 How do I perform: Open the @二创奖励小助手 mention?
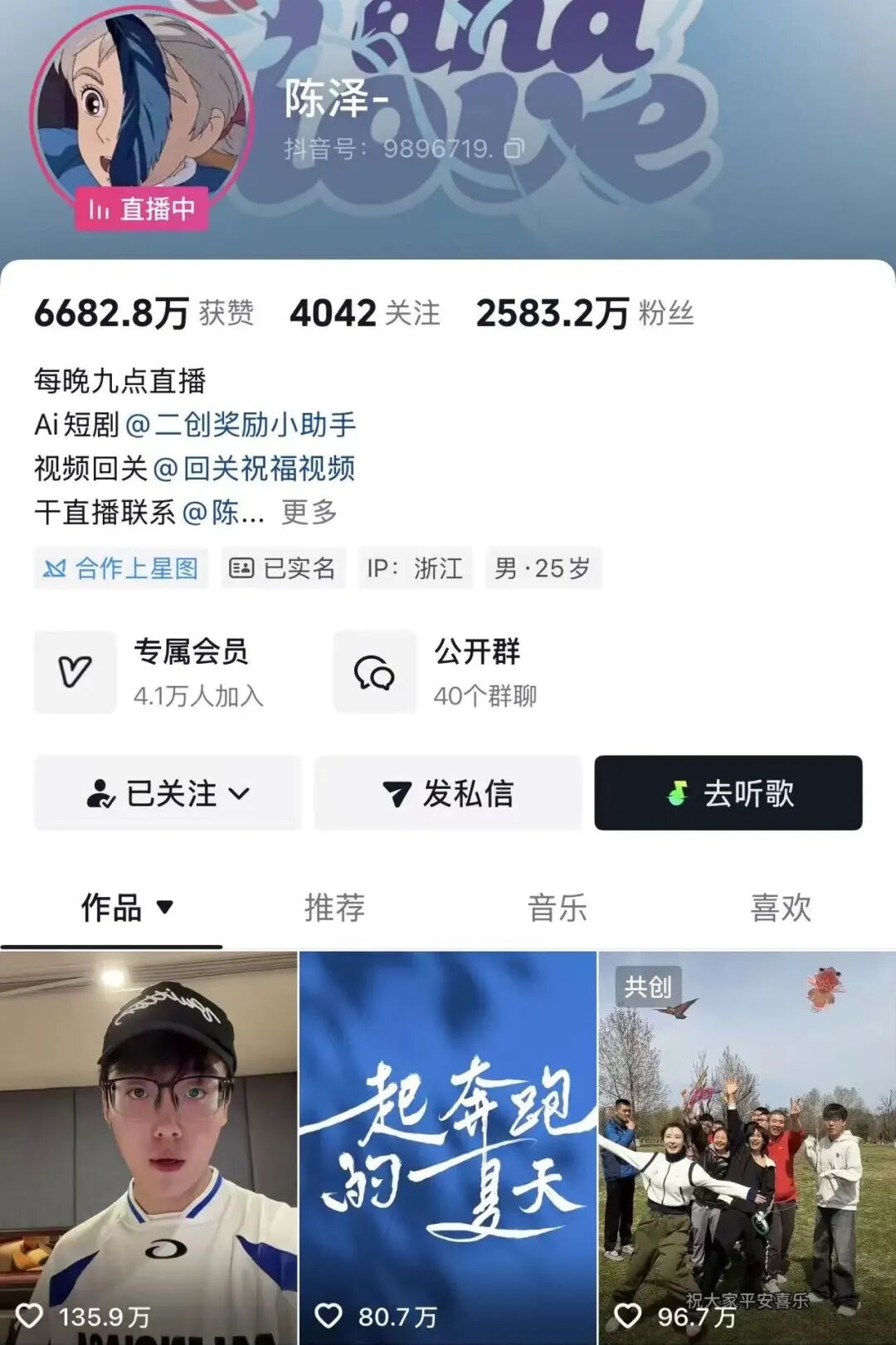tap(241, 425)
